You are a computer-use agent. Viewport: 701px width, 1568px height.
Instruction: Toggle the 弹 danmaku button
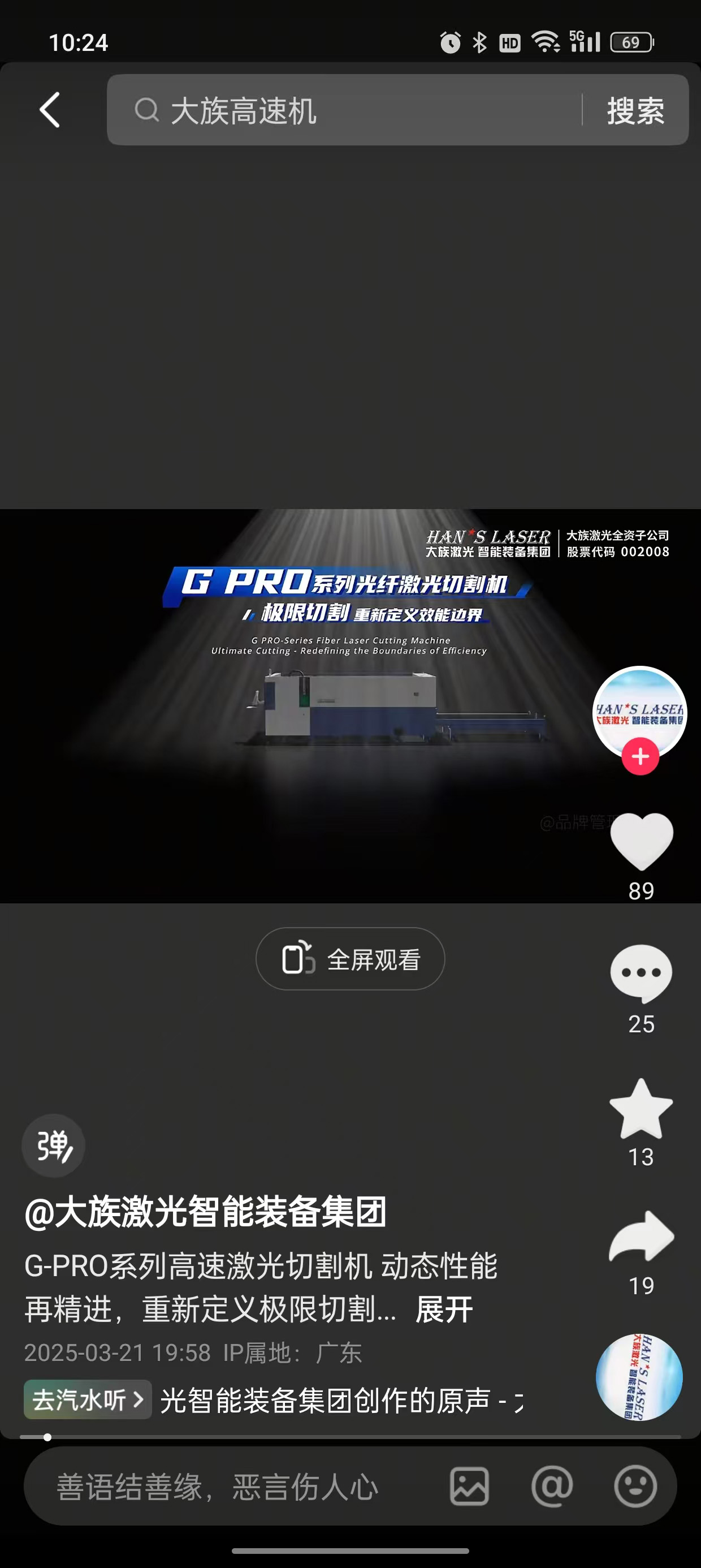54,1145
